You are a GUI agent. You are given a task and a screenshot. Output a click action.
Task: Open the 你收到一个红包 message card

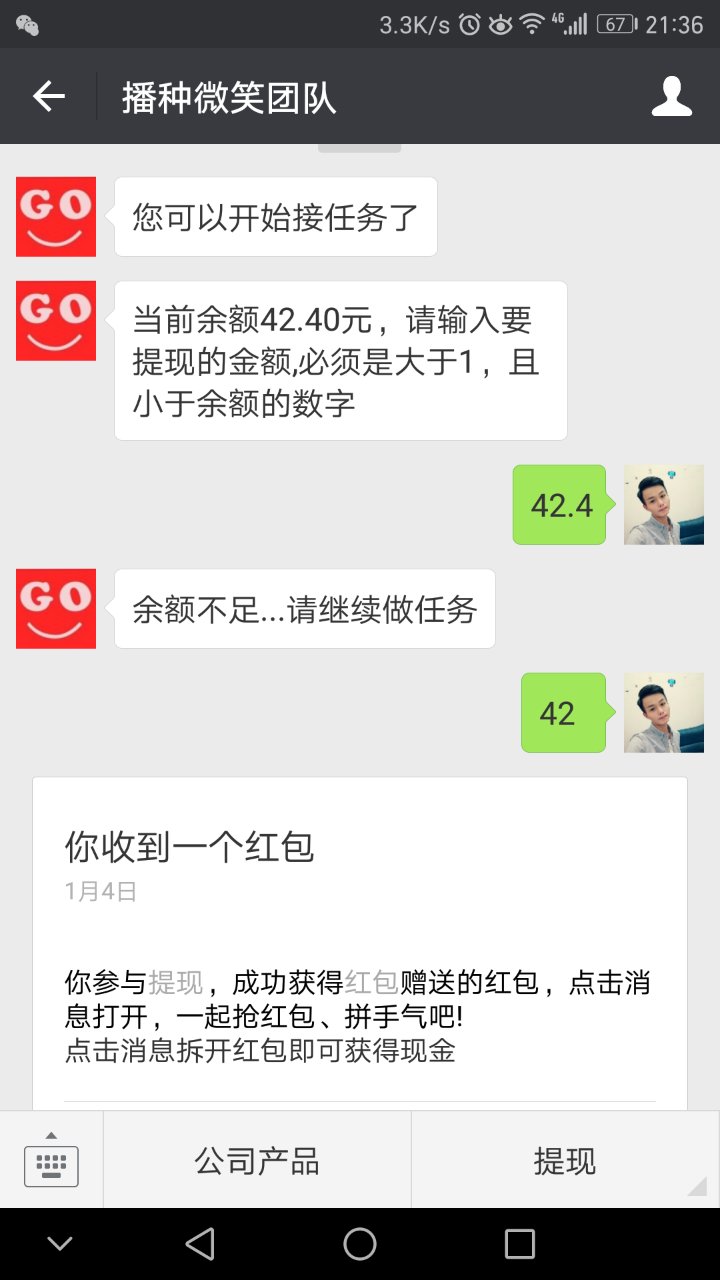pyautogui.click(x=360, y=940)
